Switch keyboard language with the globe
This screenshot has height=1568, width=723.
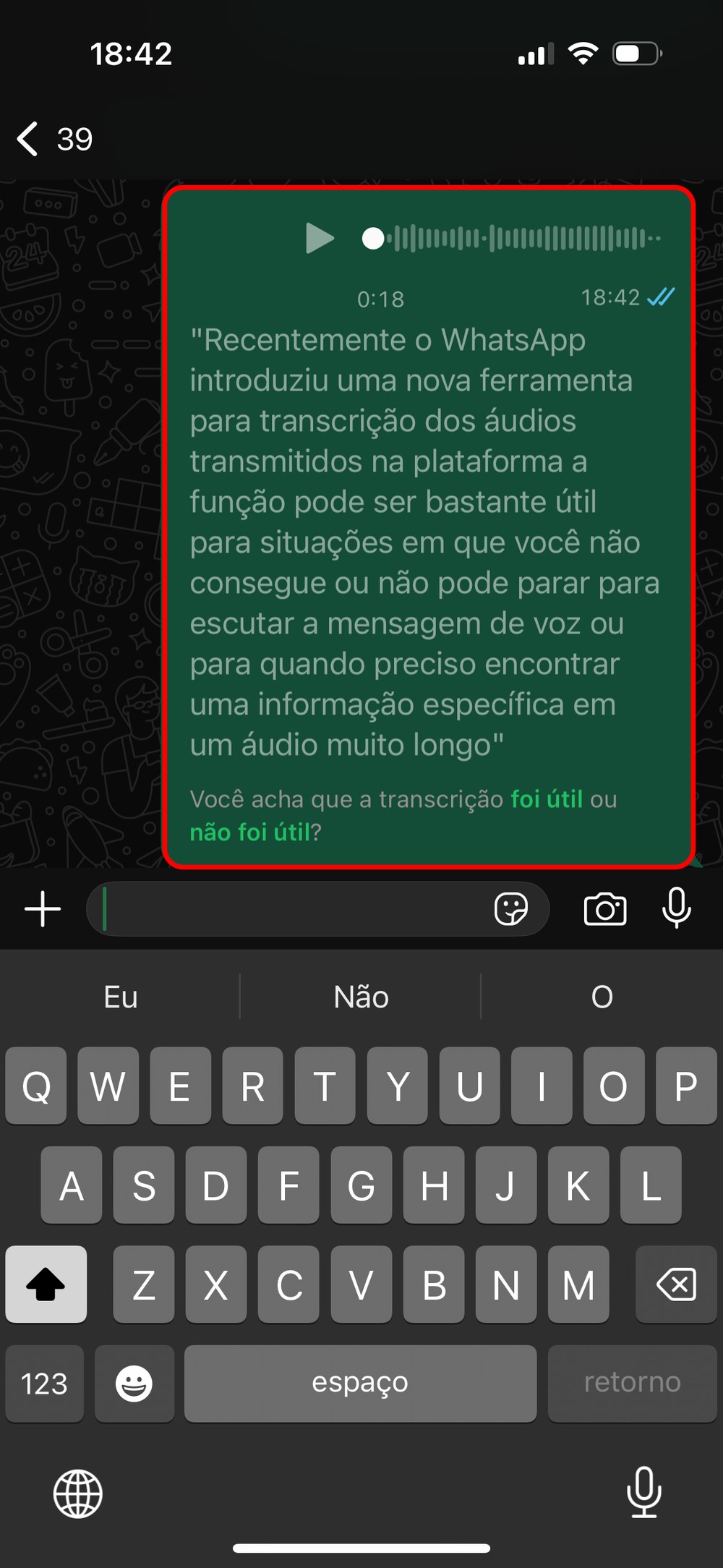click(x=78, y=1494)
